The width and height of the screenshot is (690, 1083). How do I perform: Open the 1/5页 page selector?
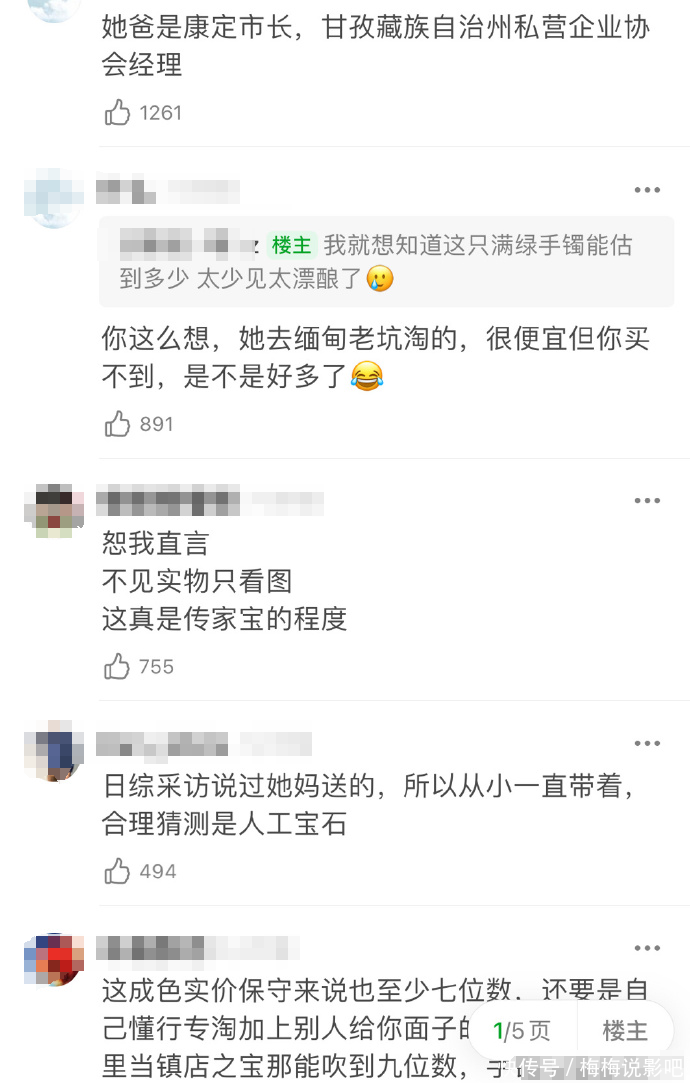(x=522, y=1030)
